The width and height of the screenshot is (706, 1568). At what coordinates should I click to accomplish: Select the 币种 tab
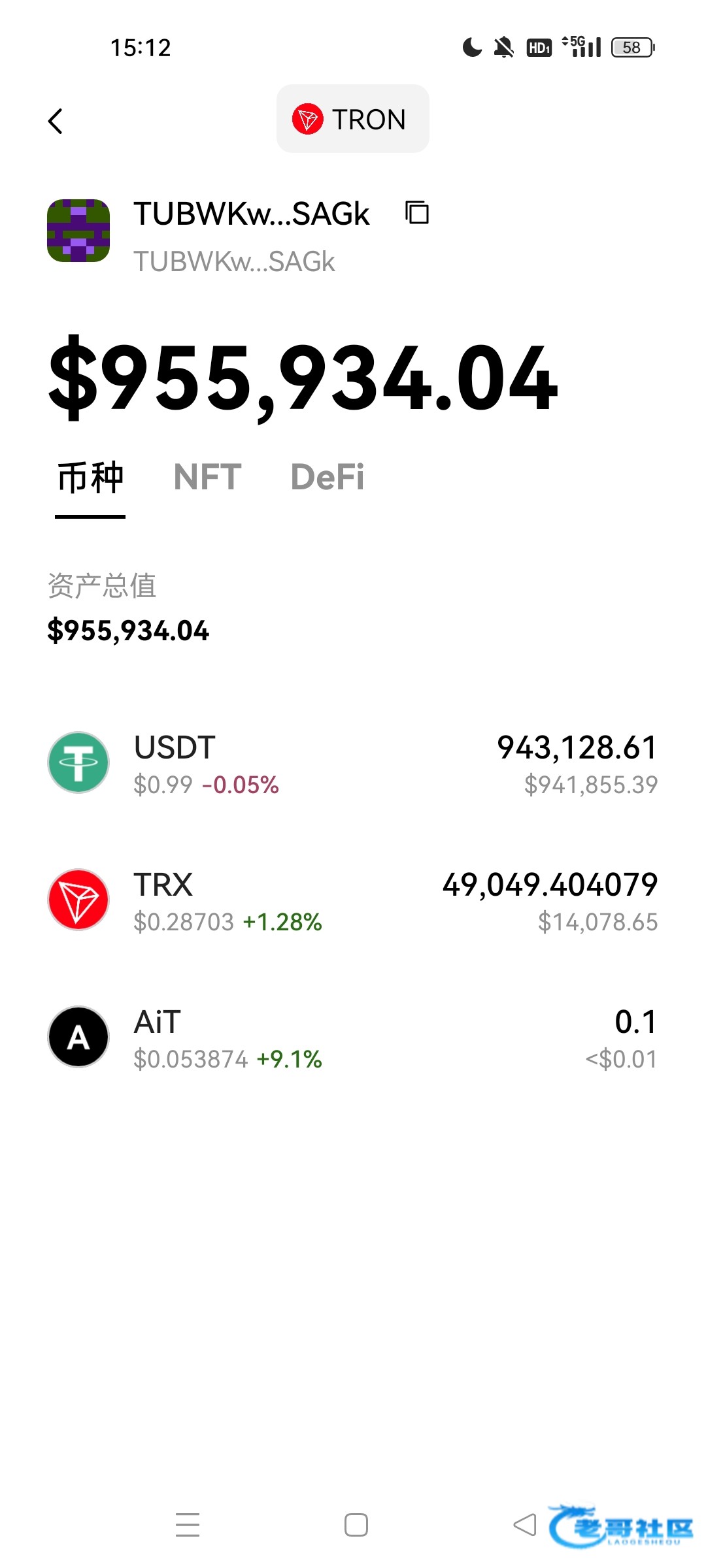(90, 478)
